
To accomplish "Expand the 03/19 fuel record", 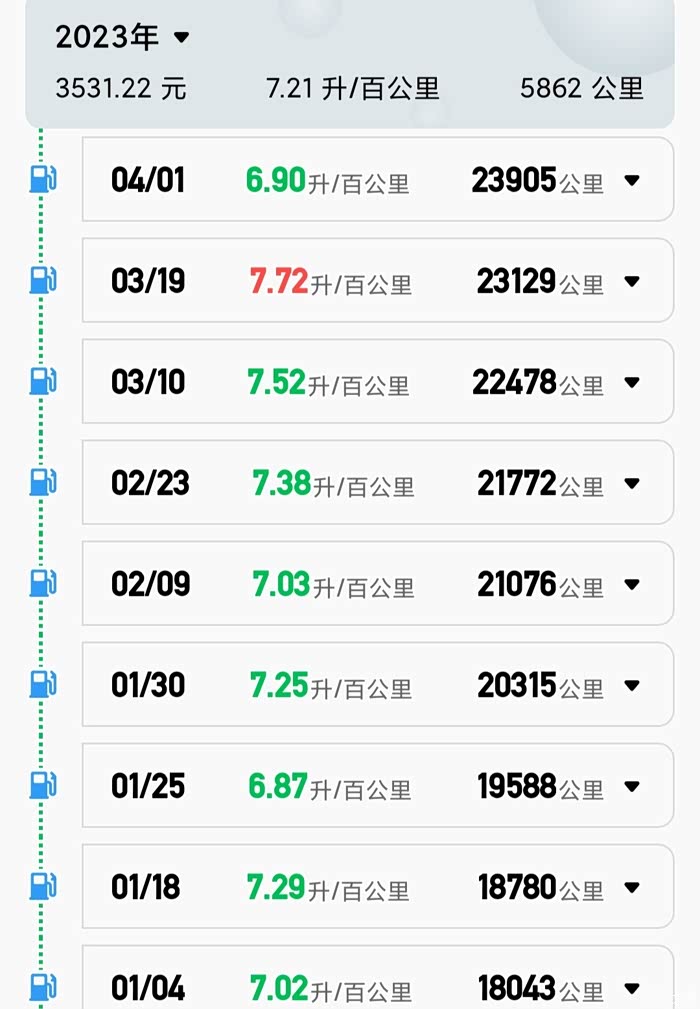I will pos(631,282).
